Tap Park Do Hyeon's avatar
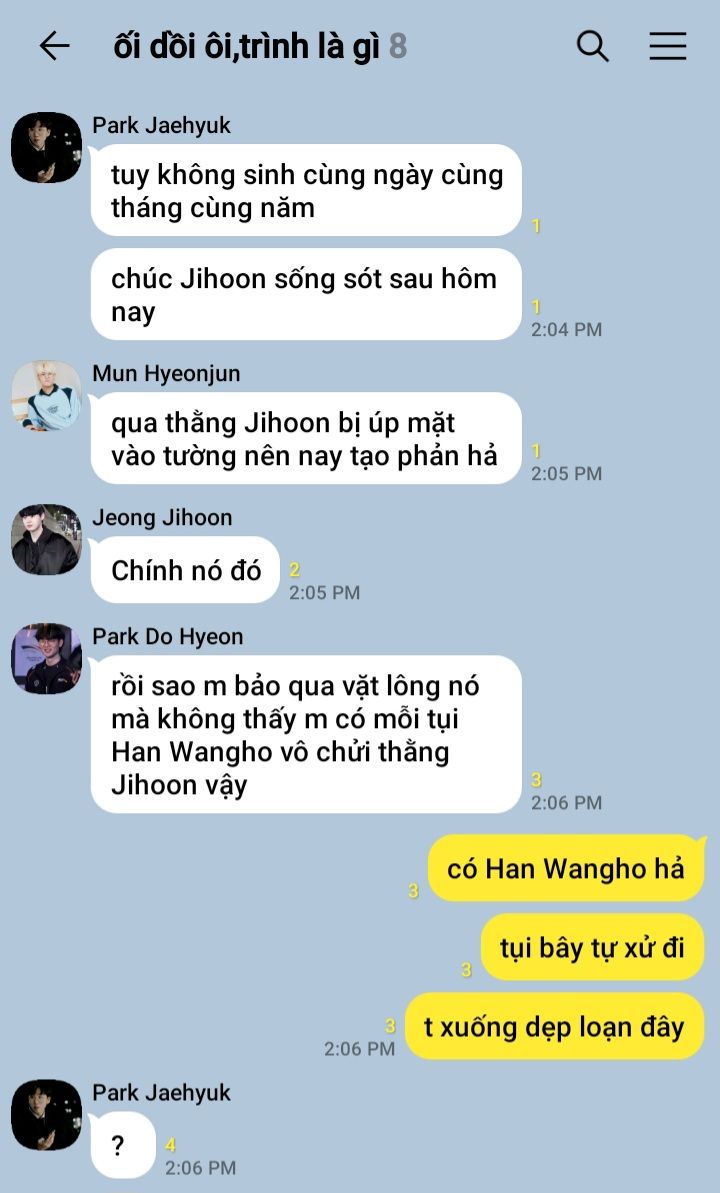The height and width of the screenshot is (1193, 720). [x=46, y=658]
